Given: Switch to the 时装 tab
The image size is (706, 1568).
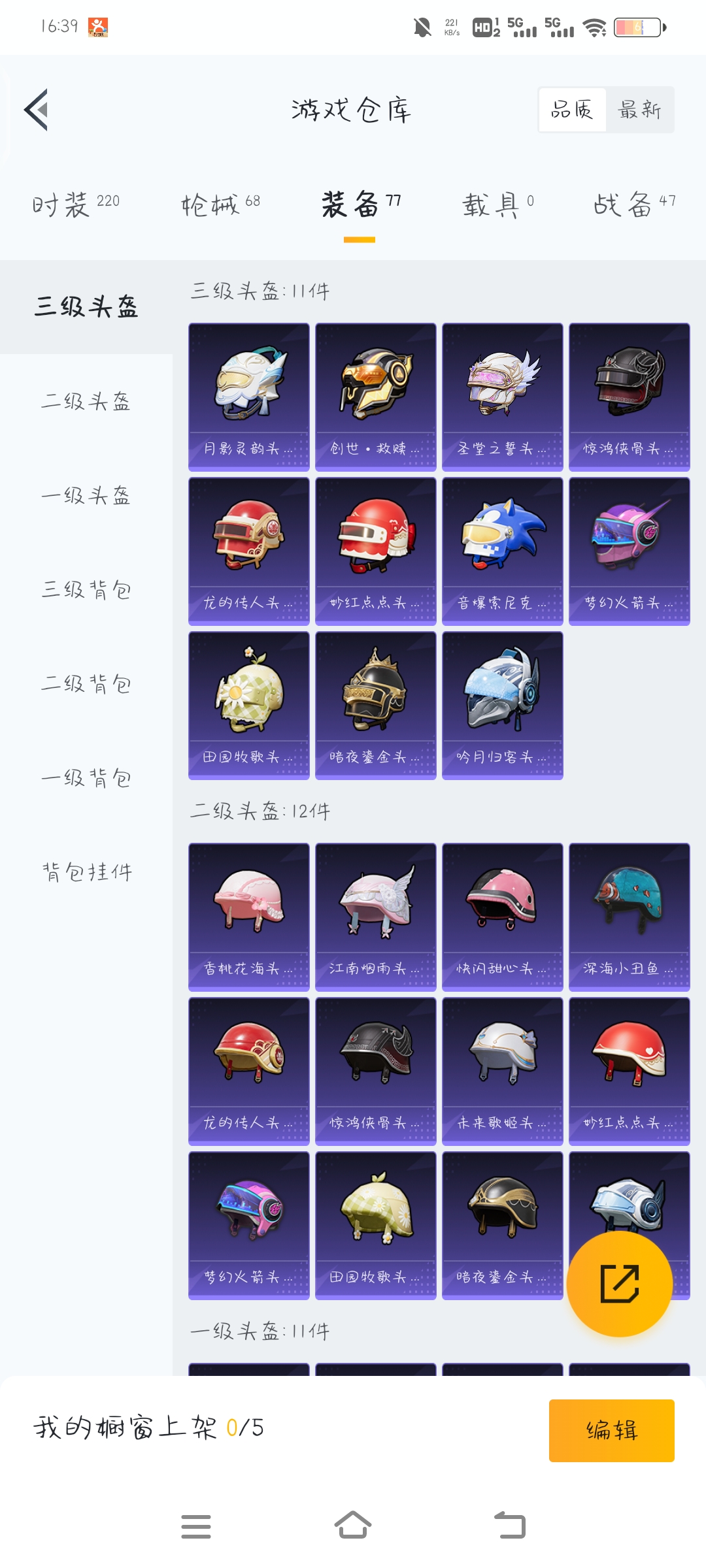Looking at the screenshot, I should (x=76, y=204).
